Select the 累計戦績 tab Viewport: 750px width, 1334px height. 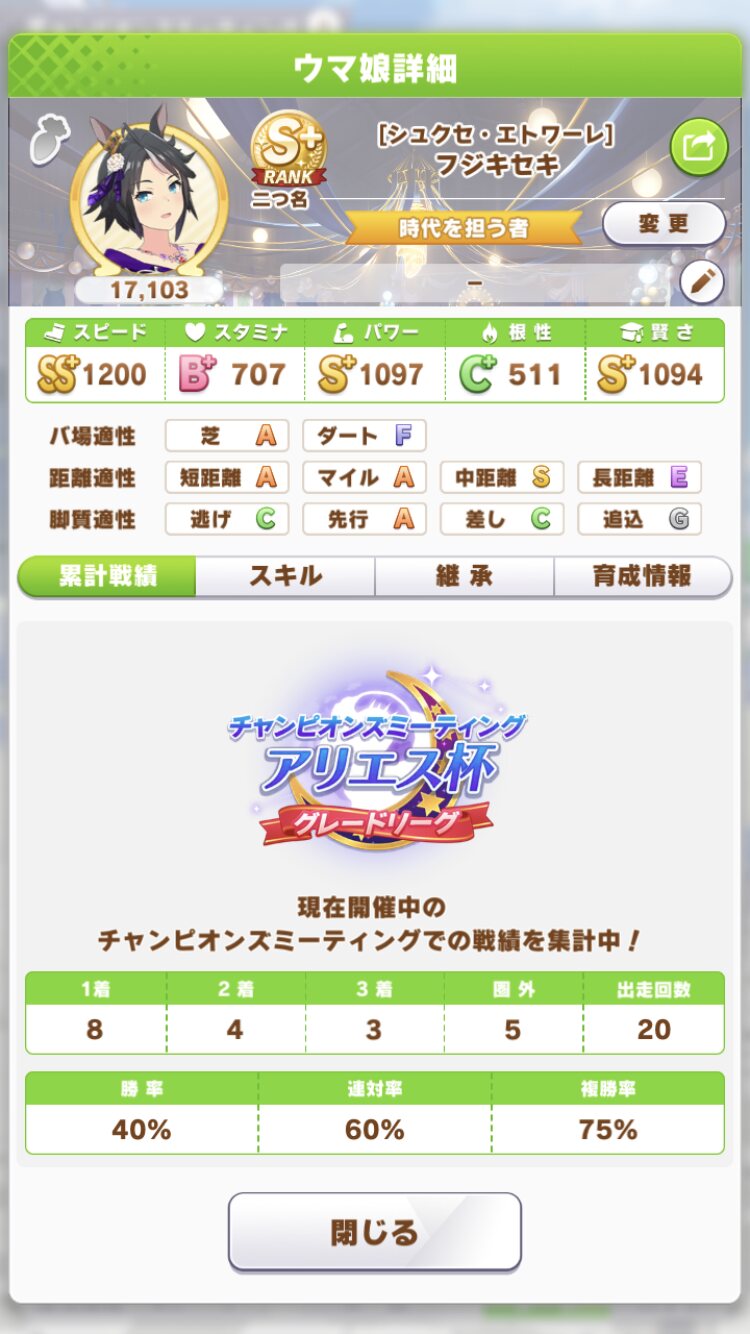[x=107, y=576]
